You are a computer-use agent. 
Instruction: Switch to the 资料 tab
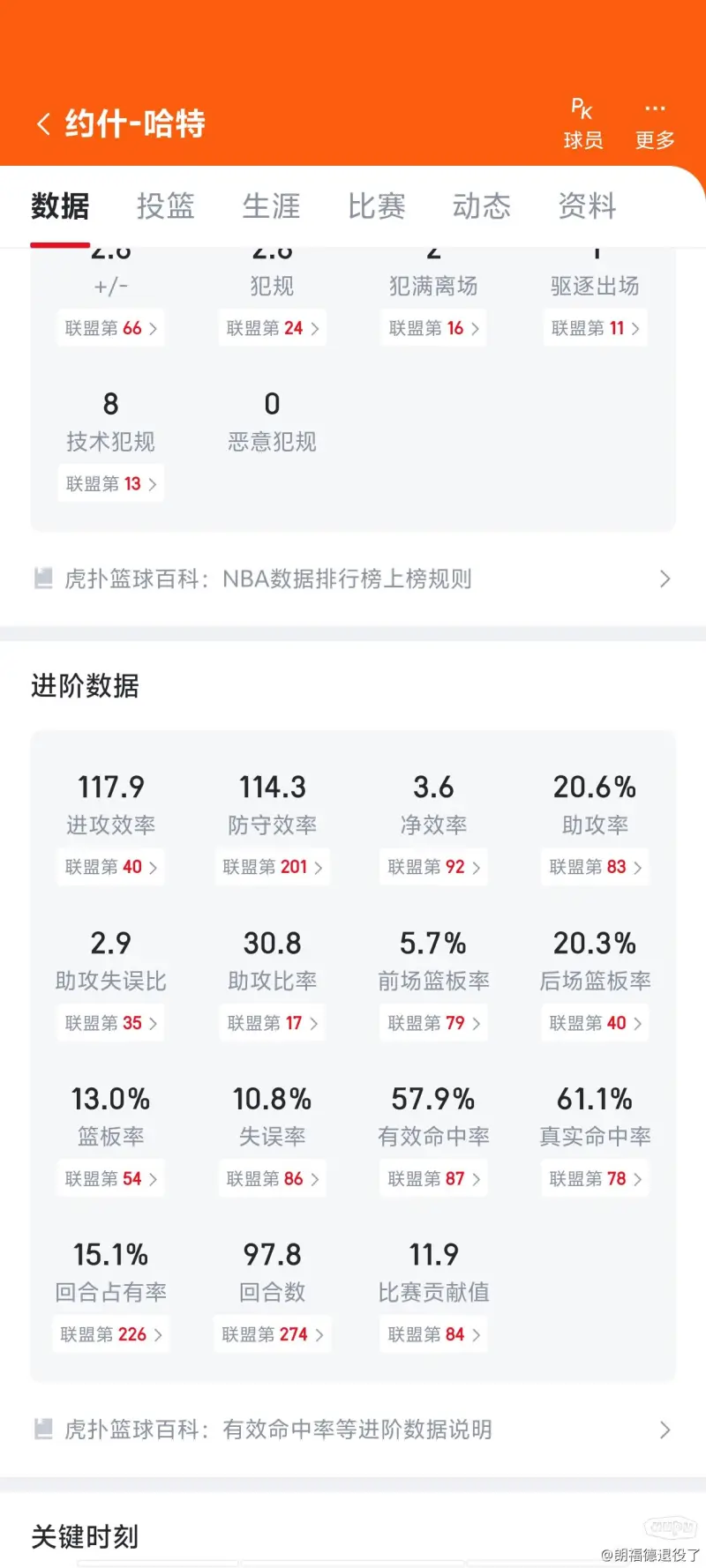[587, 206]
